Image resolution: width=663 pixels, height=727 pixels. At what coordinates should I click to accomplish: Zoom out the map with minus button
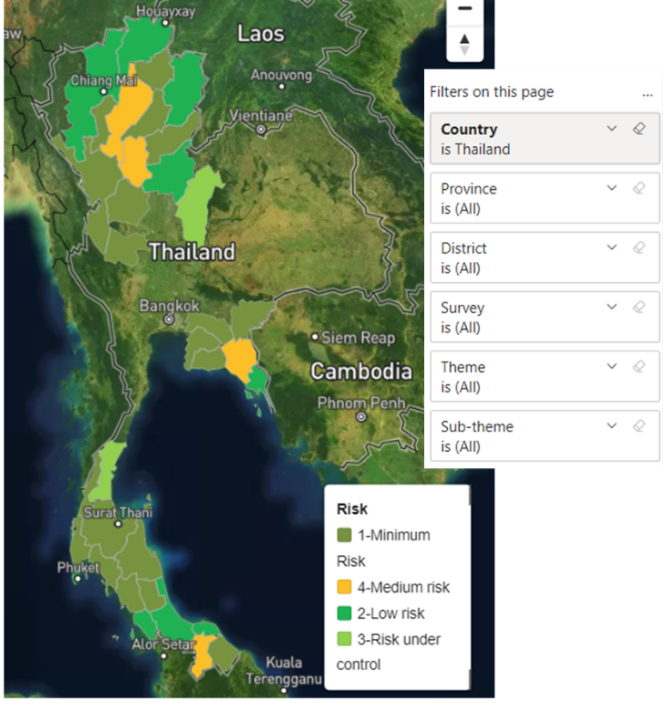[464, 9]
